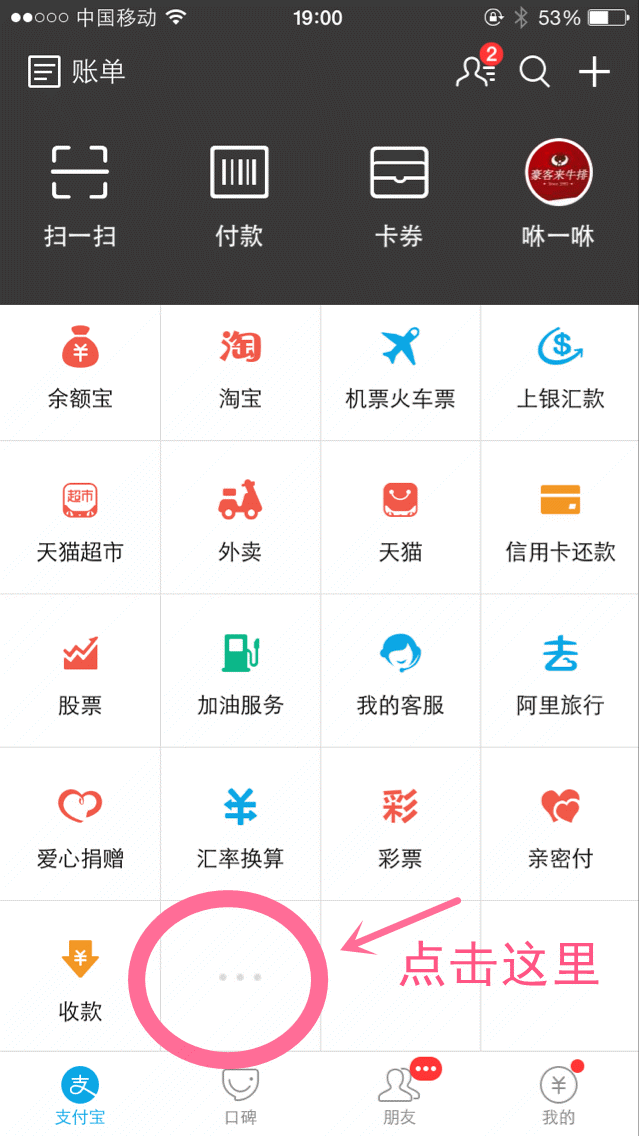This screenshot has width=639, height=1136.
Task: Tap the three-dot more services tile
Action: (240, 977)
